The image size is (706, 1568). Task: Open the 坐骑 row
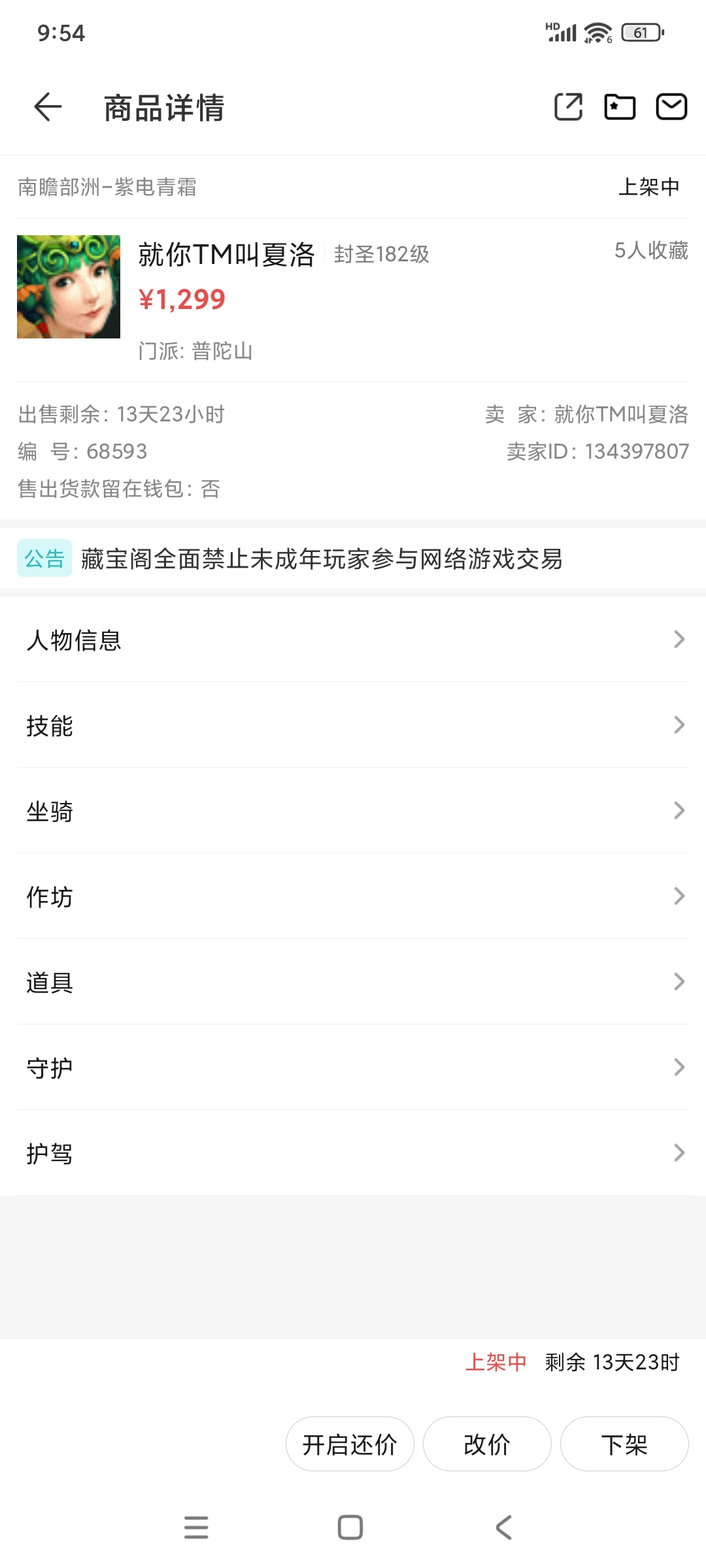[x=353, y=811]
